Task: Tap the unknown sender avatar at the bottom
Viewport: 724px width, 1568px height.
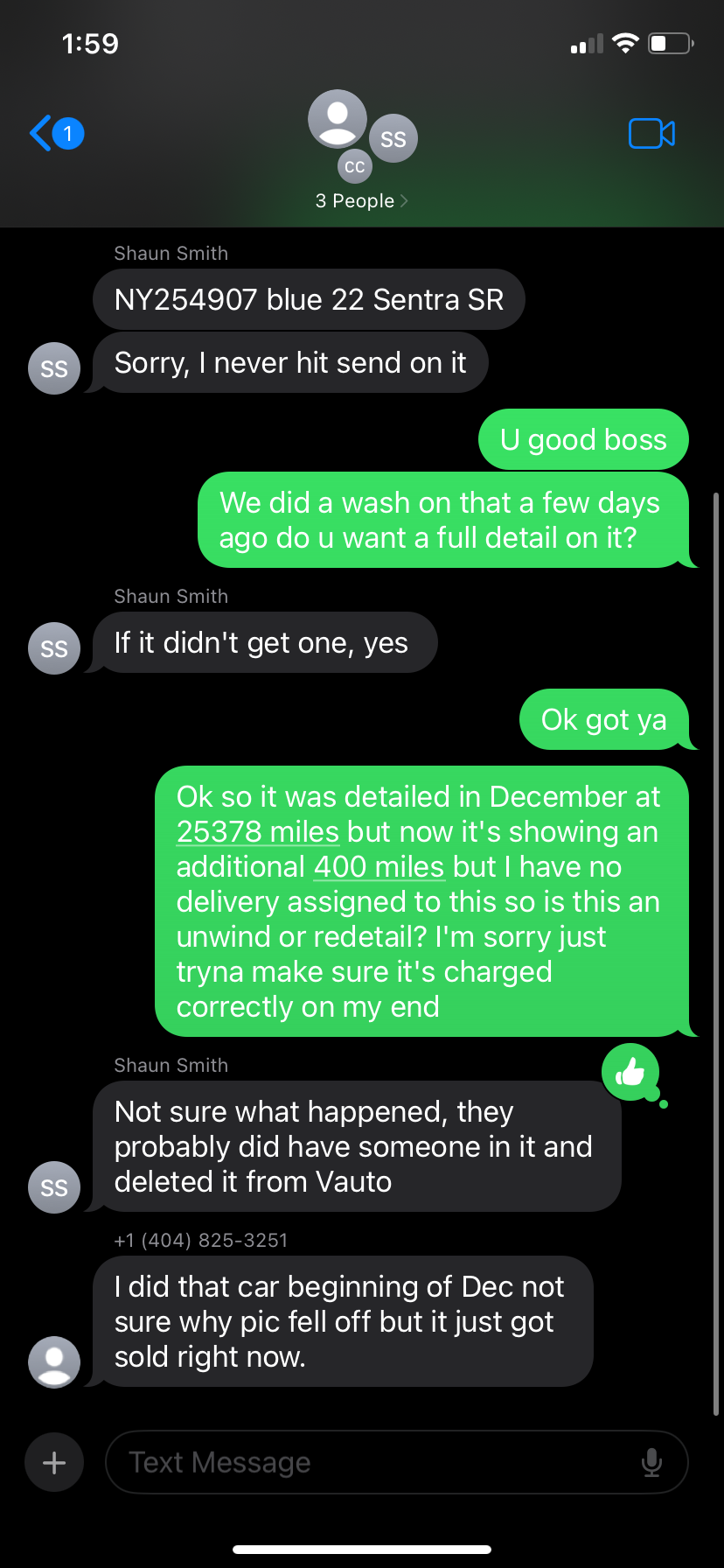Action: (54, 1362)
